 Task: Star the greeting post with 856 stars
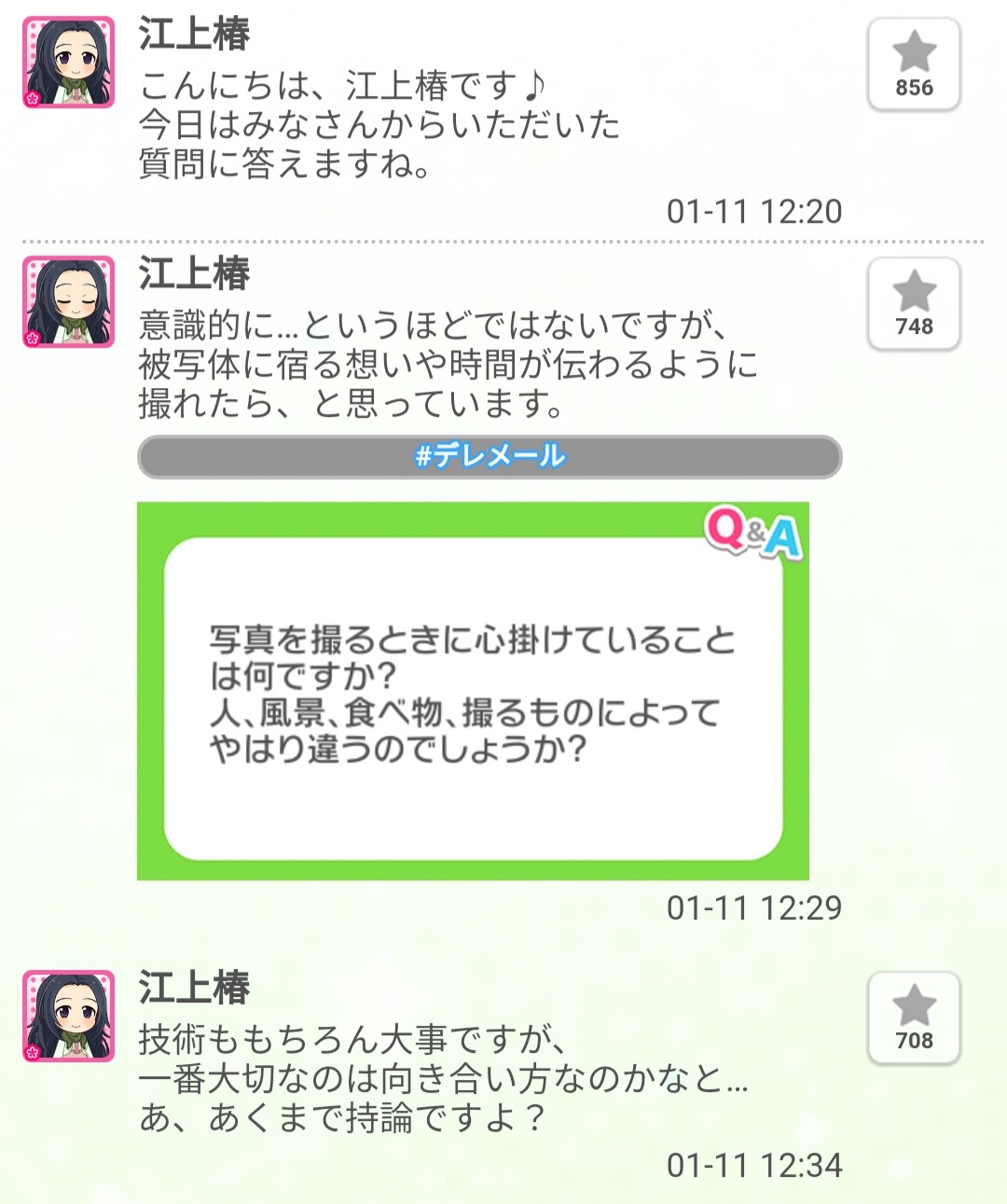tap(914, 64)
